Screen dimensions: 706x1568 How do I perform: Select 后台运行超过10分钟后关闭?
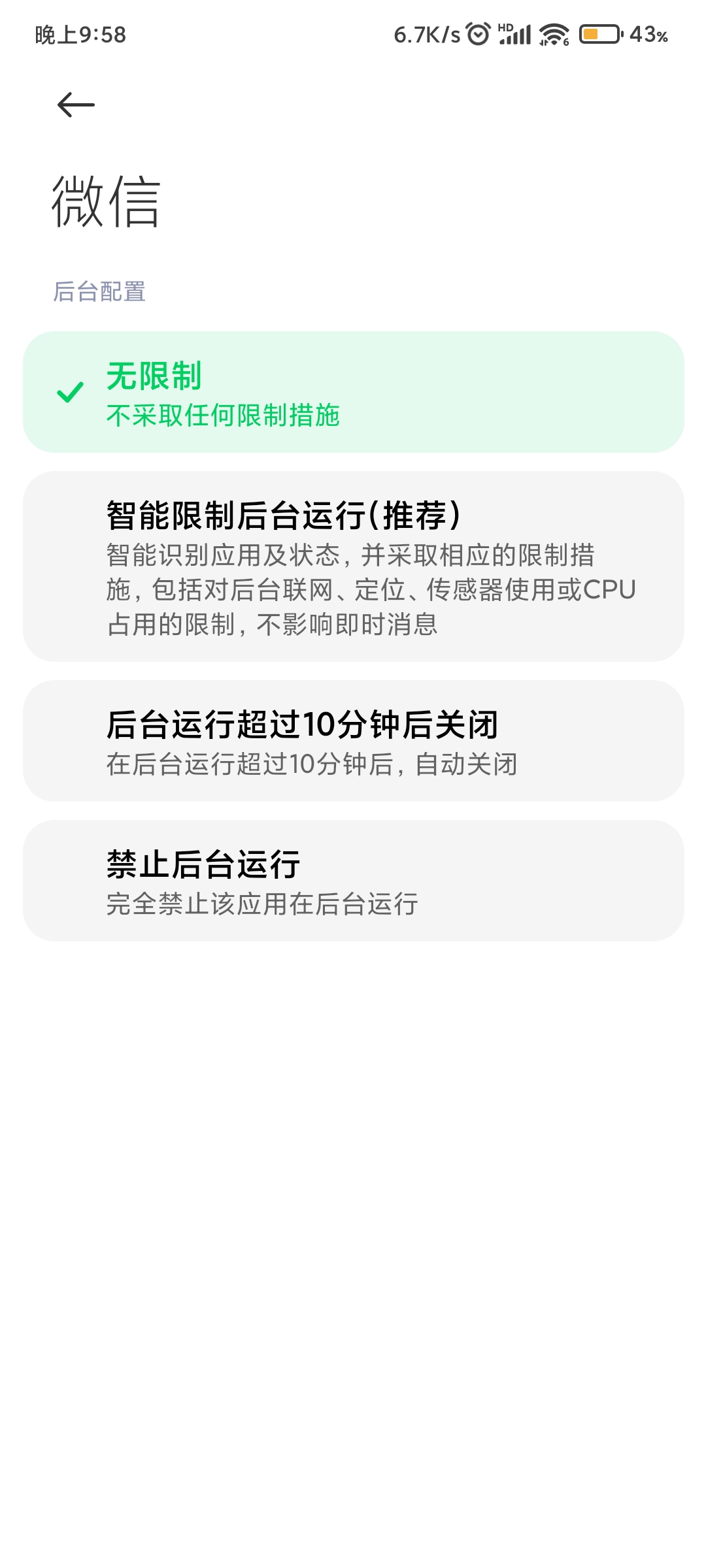click(x=354, y=741)
